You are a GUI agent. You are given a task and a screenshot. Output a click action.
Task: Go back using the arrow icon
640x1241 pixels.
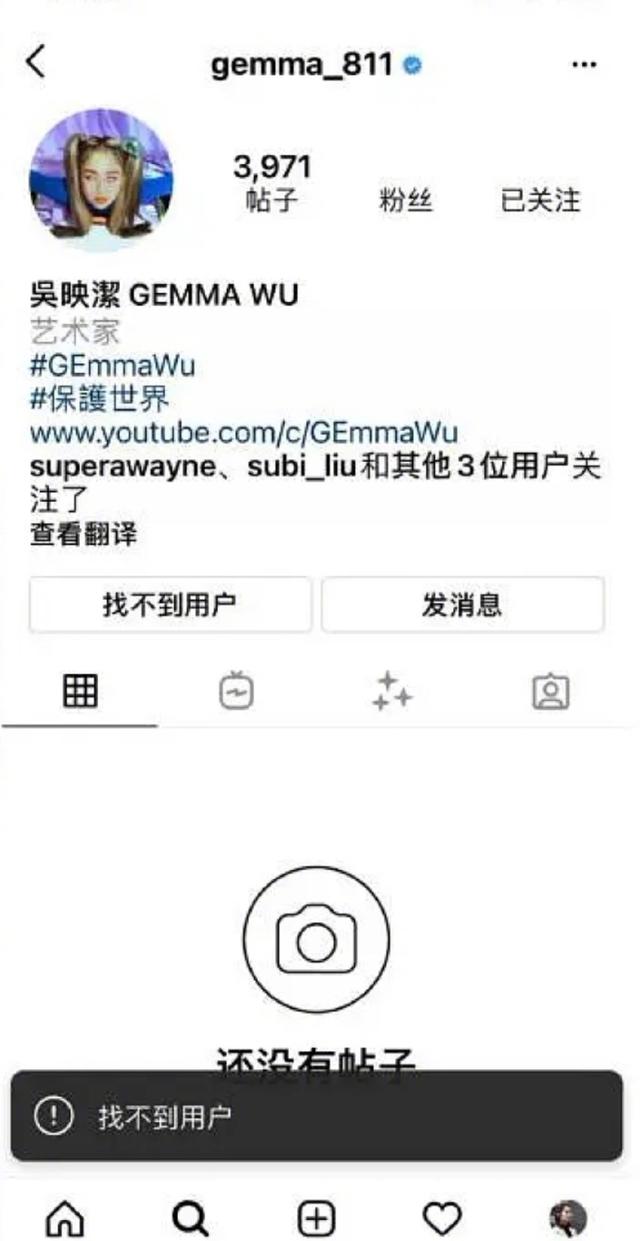36,63
